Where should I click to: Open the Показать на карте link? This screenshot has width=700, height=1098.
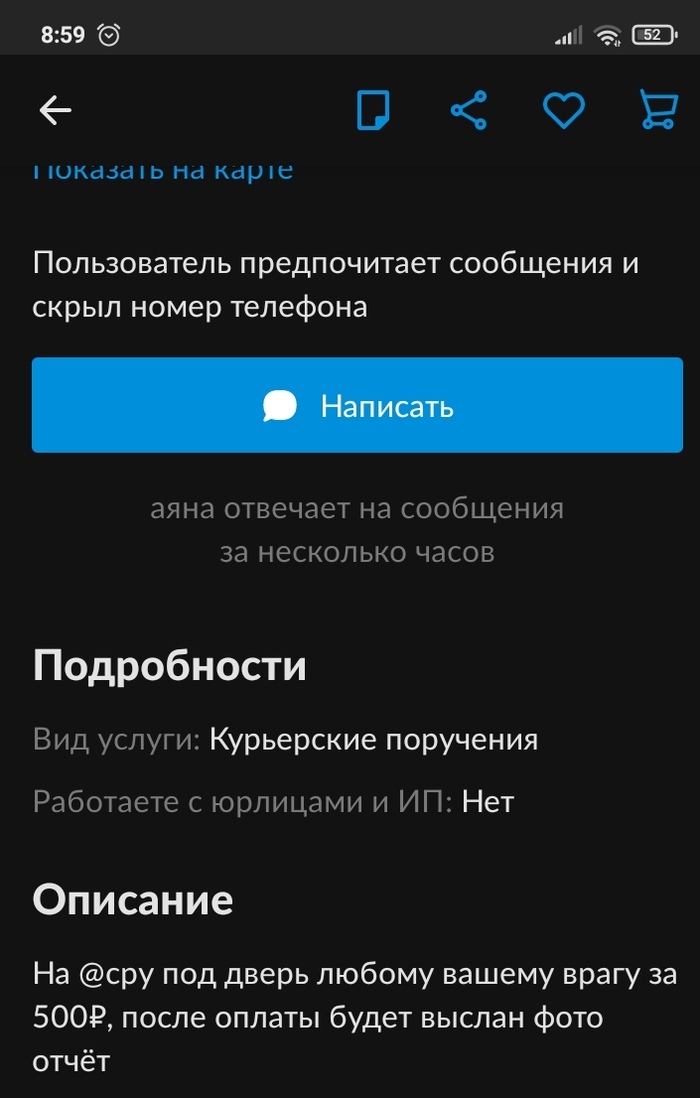point(163,172)
